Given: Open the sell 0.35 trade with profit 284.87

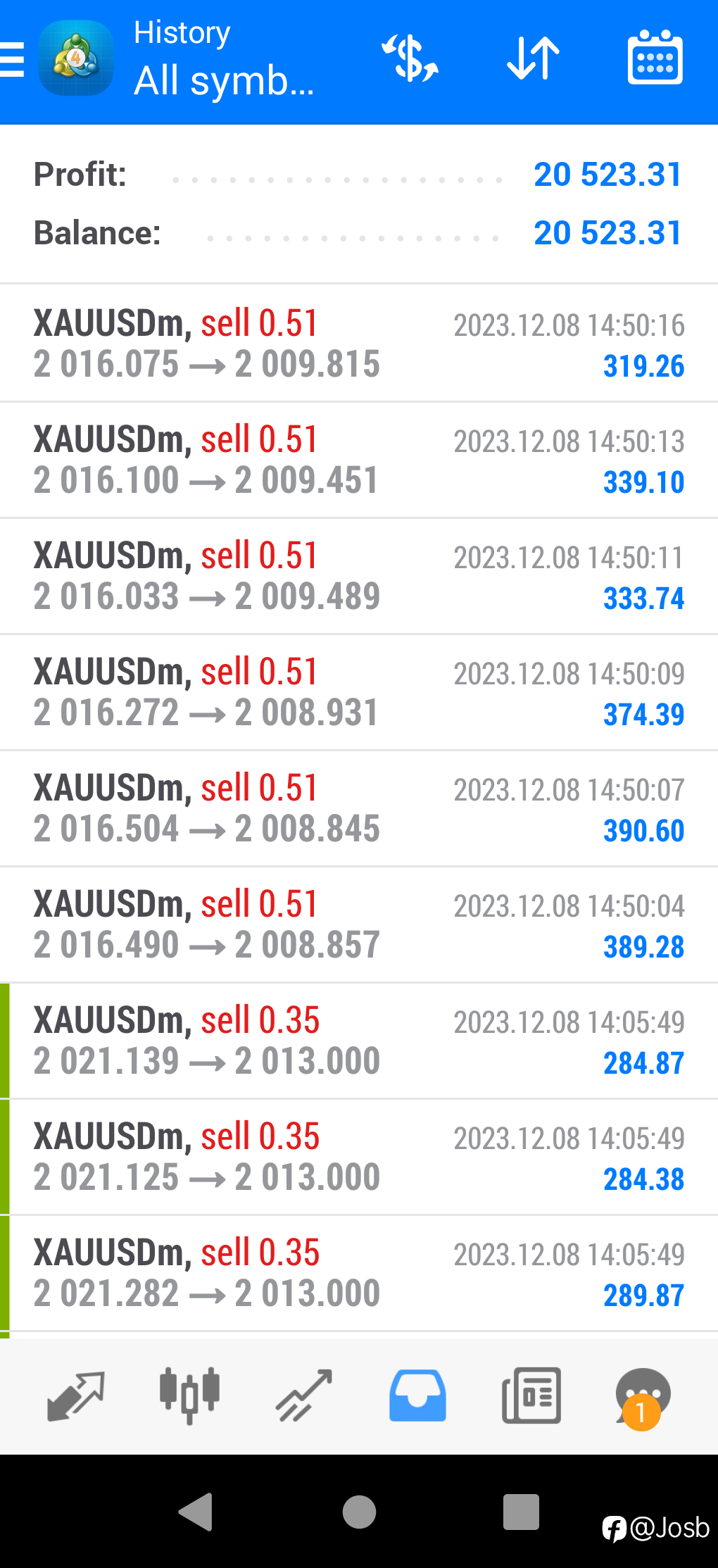Looking at the screenshot, I should [359, 1041].
